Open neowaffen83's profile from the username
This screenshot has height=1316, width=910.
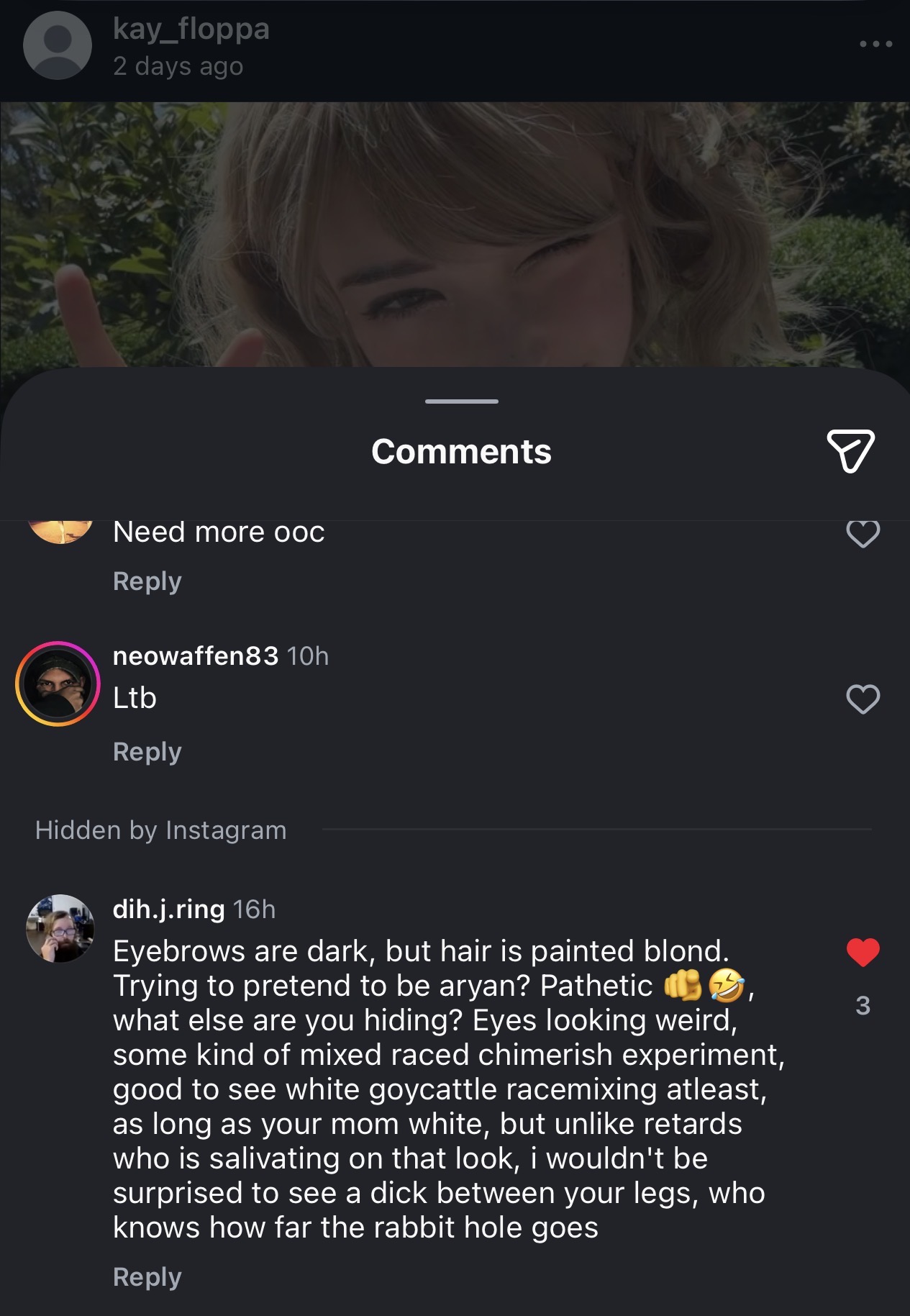click(x=195, y=656)
